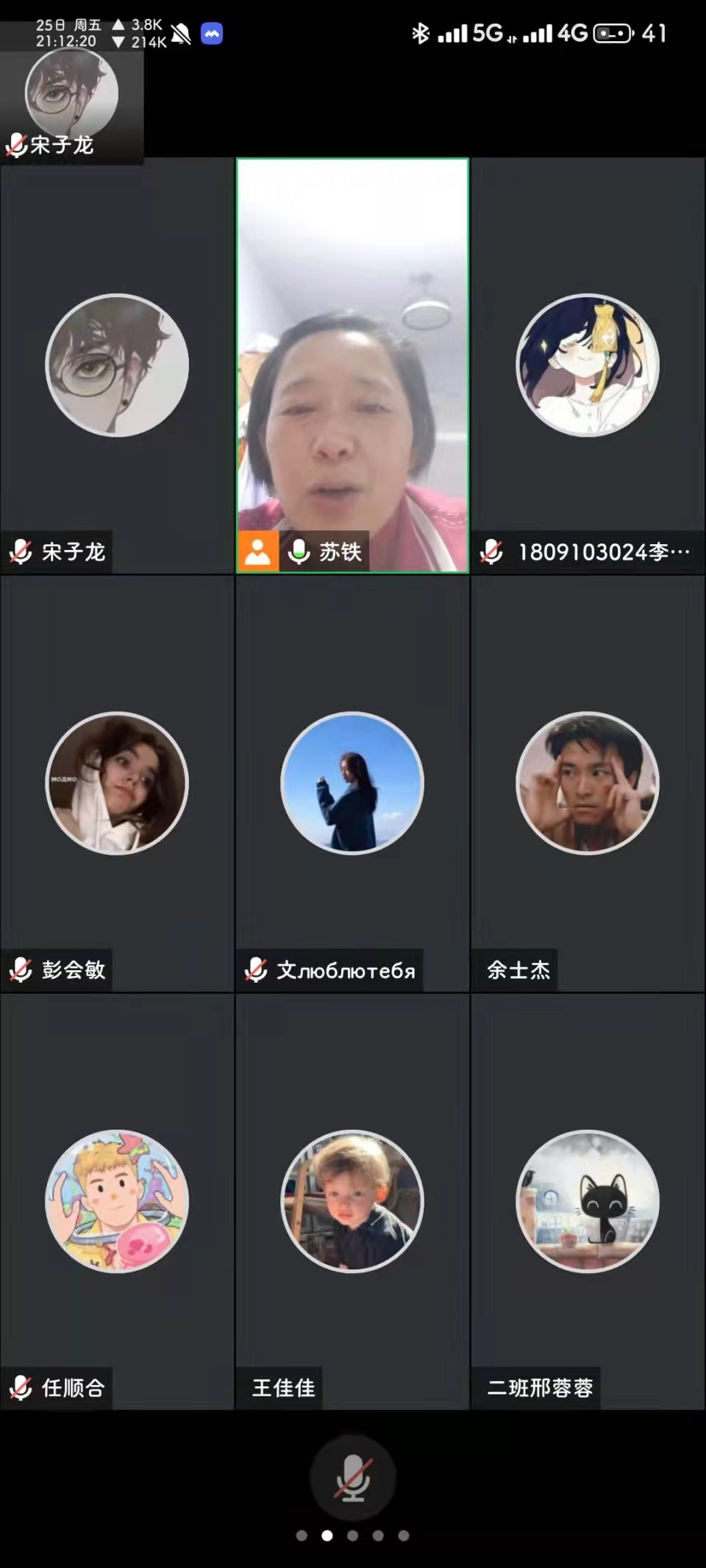Image resolution: width=706 pixels, height=1568 pixels.
Task: Select 二班邢蓉蓉's participant tile
Action: click(x=588, y=1201)
